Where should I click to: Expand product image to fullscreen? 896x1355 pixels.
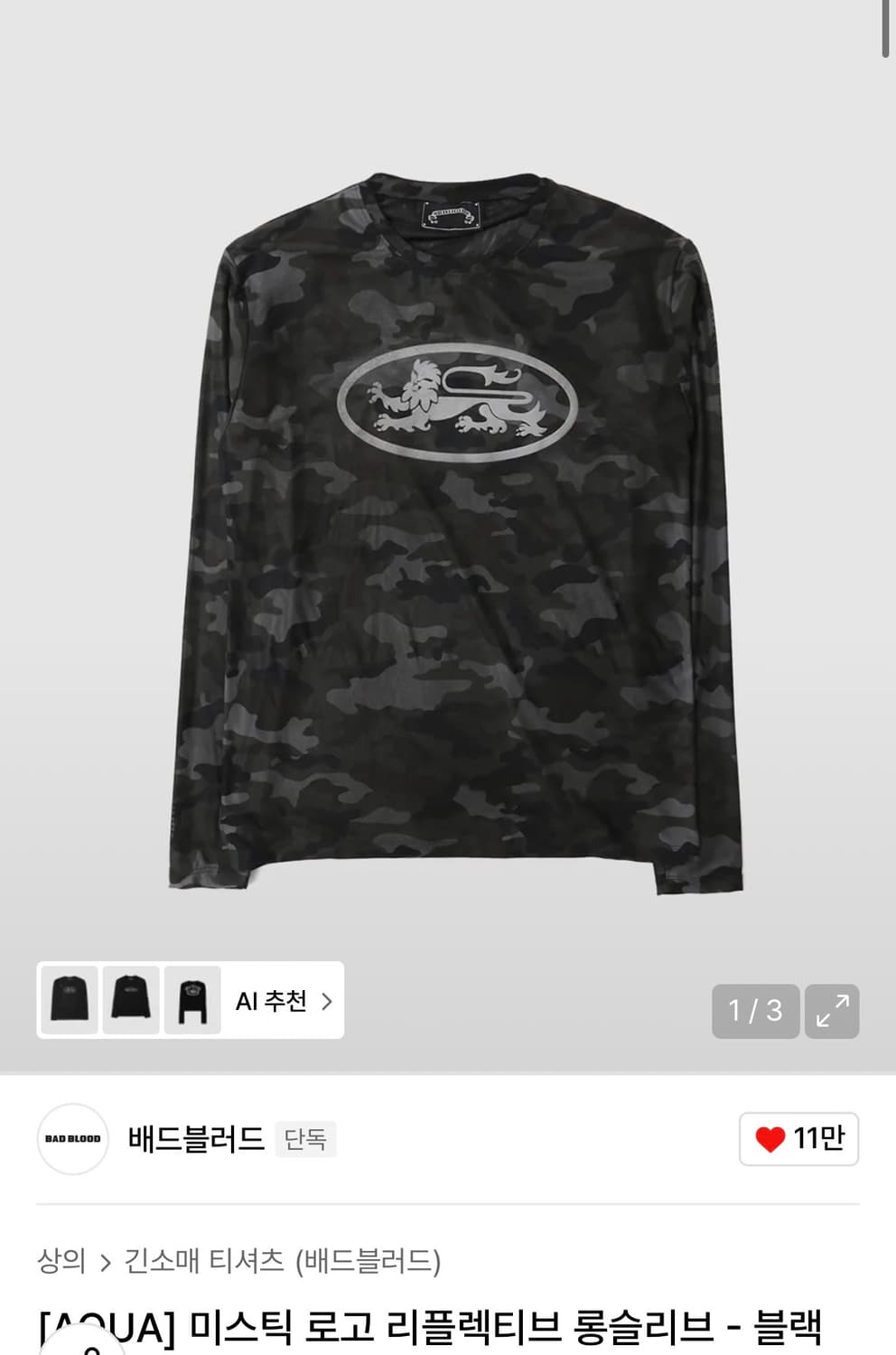(x=833, y=1011)
